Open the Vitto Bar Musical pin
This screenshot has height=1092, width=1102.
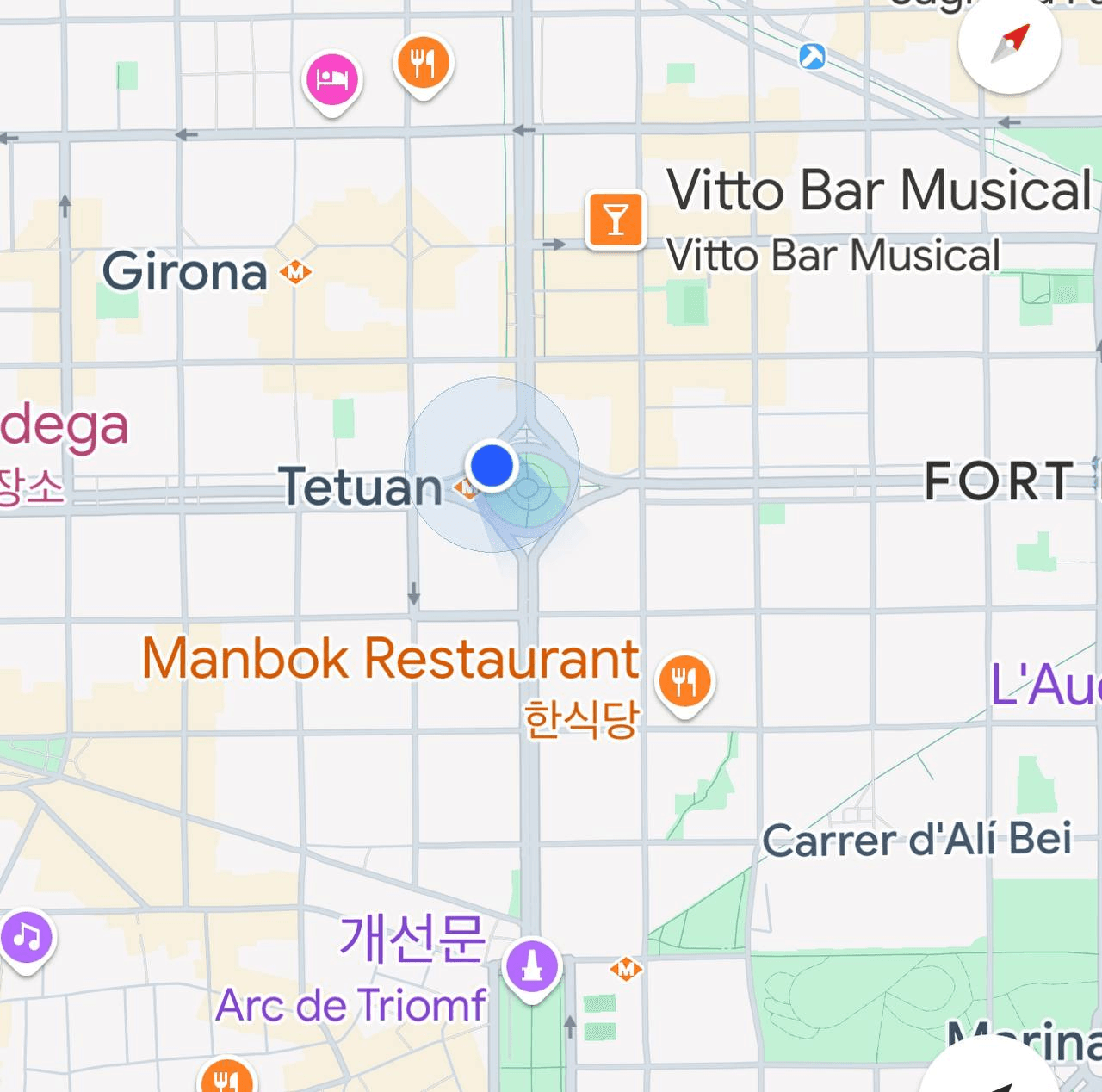pyautogui.click(x=616, y=220)
